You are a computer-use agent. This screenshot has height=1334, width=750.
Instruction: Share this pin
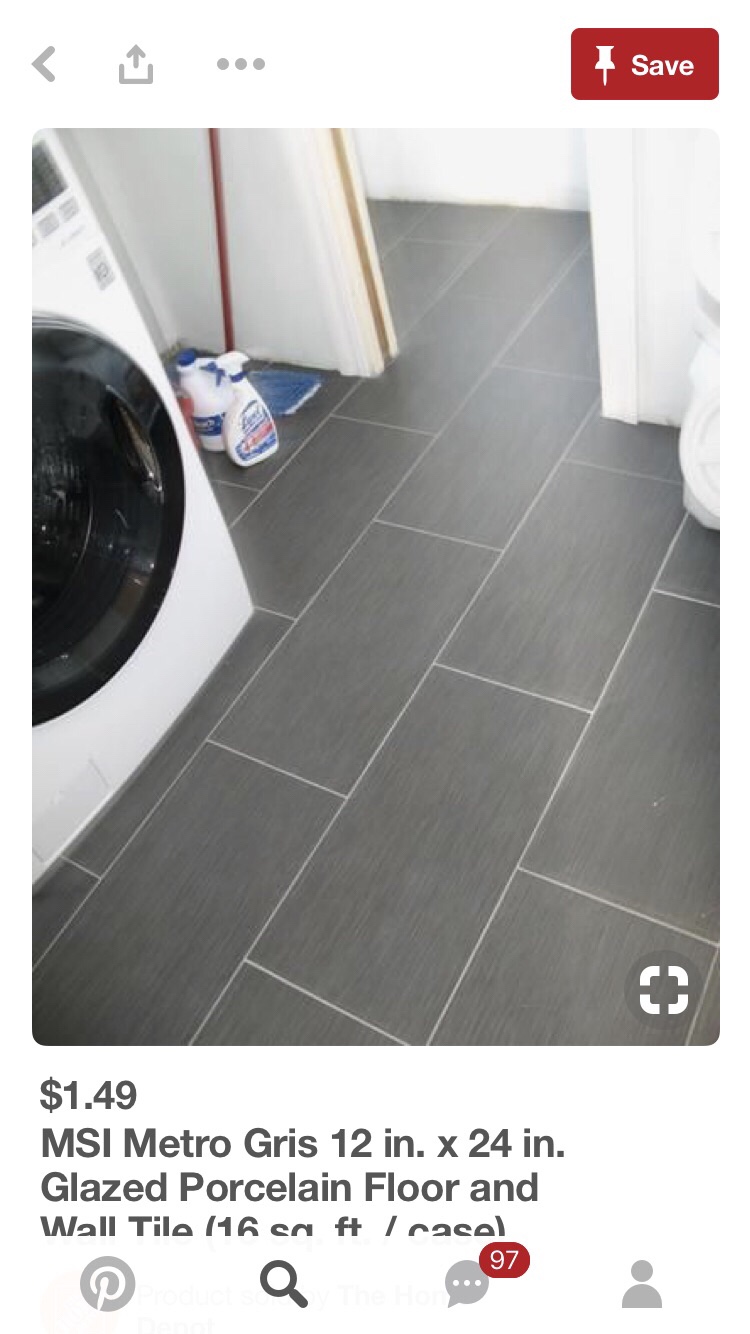136,65
